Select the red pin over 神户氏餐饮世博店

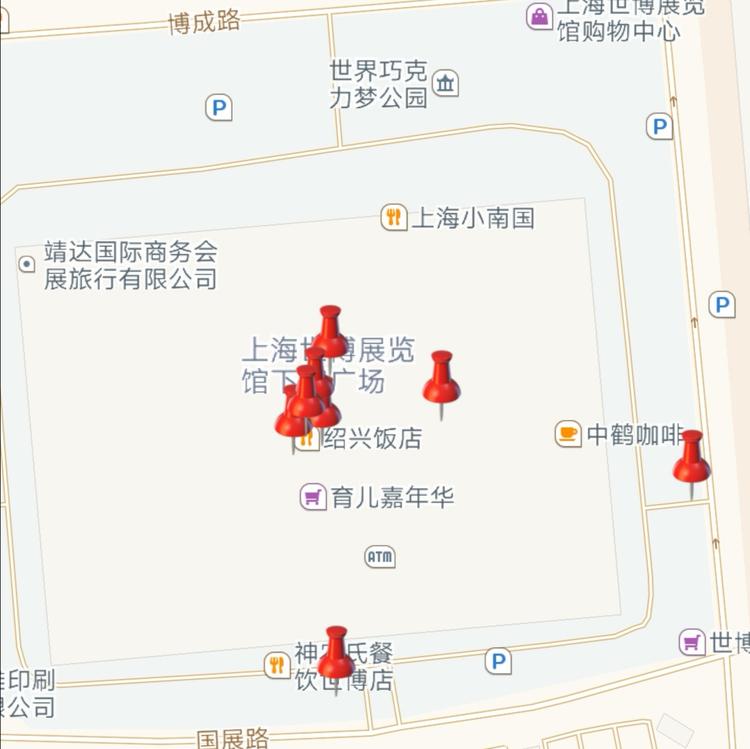point(336,654)
